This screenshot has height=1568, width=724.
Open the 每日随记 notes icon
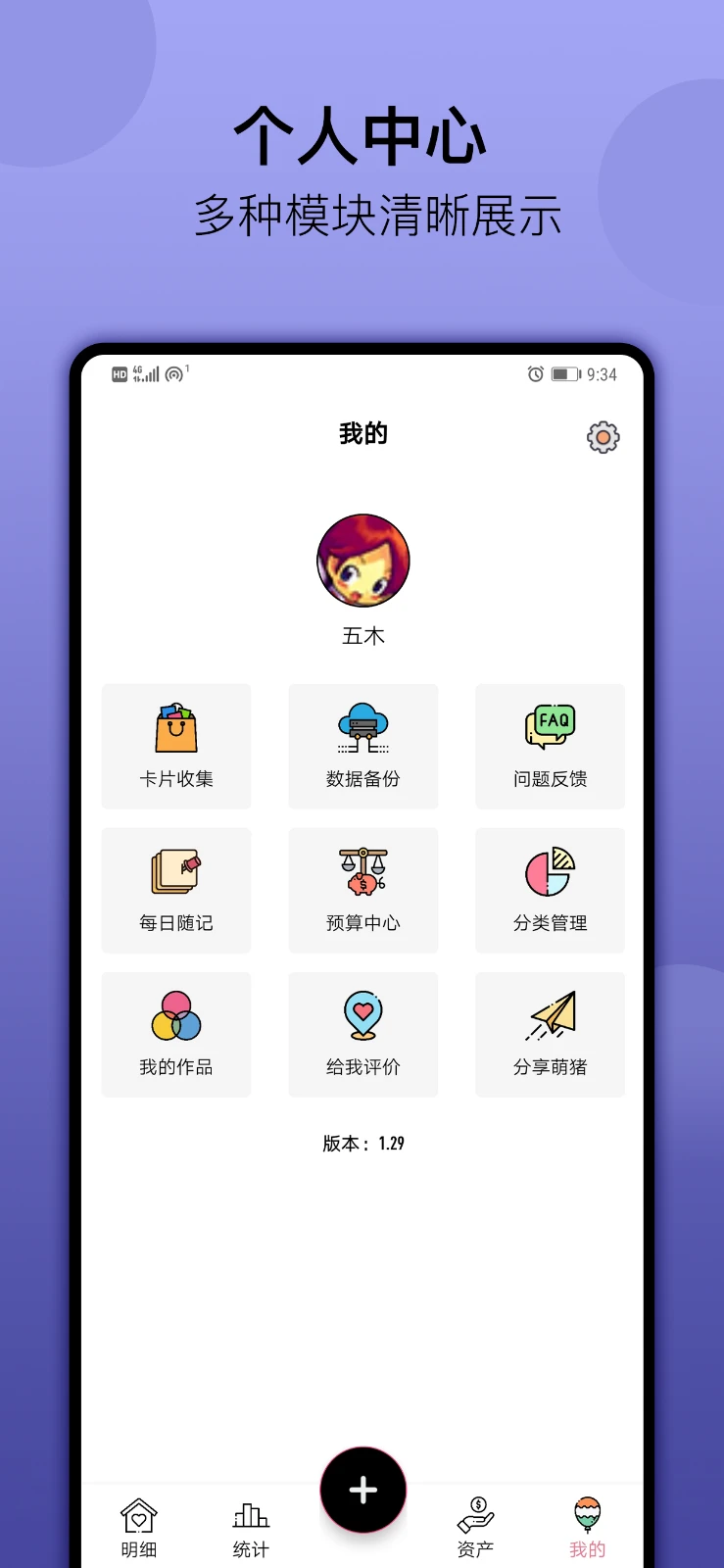coord(176,872)
